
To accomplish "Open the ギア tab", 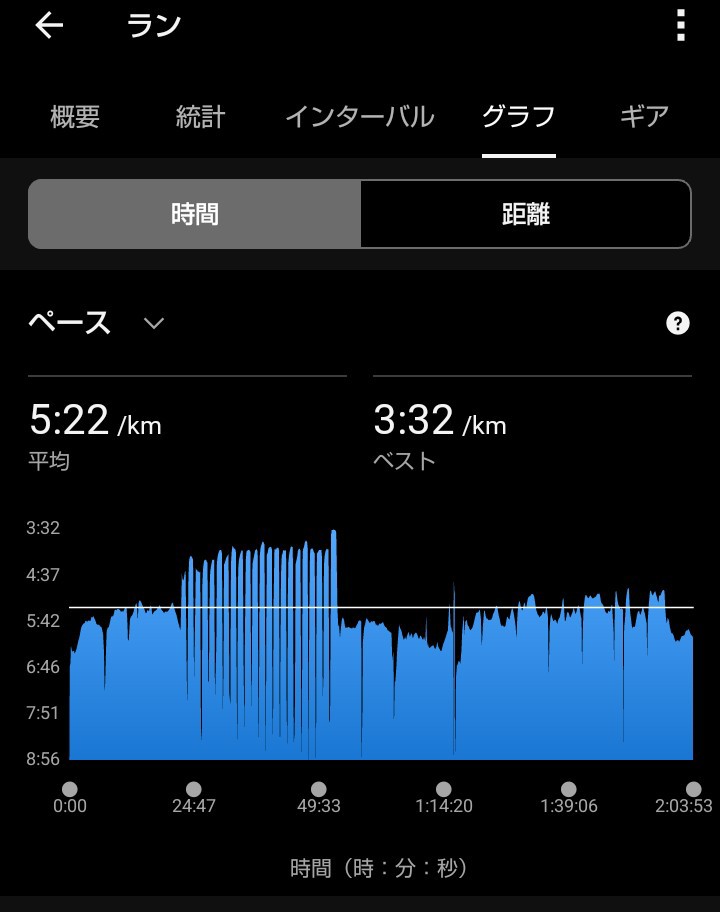I will 645,117.
